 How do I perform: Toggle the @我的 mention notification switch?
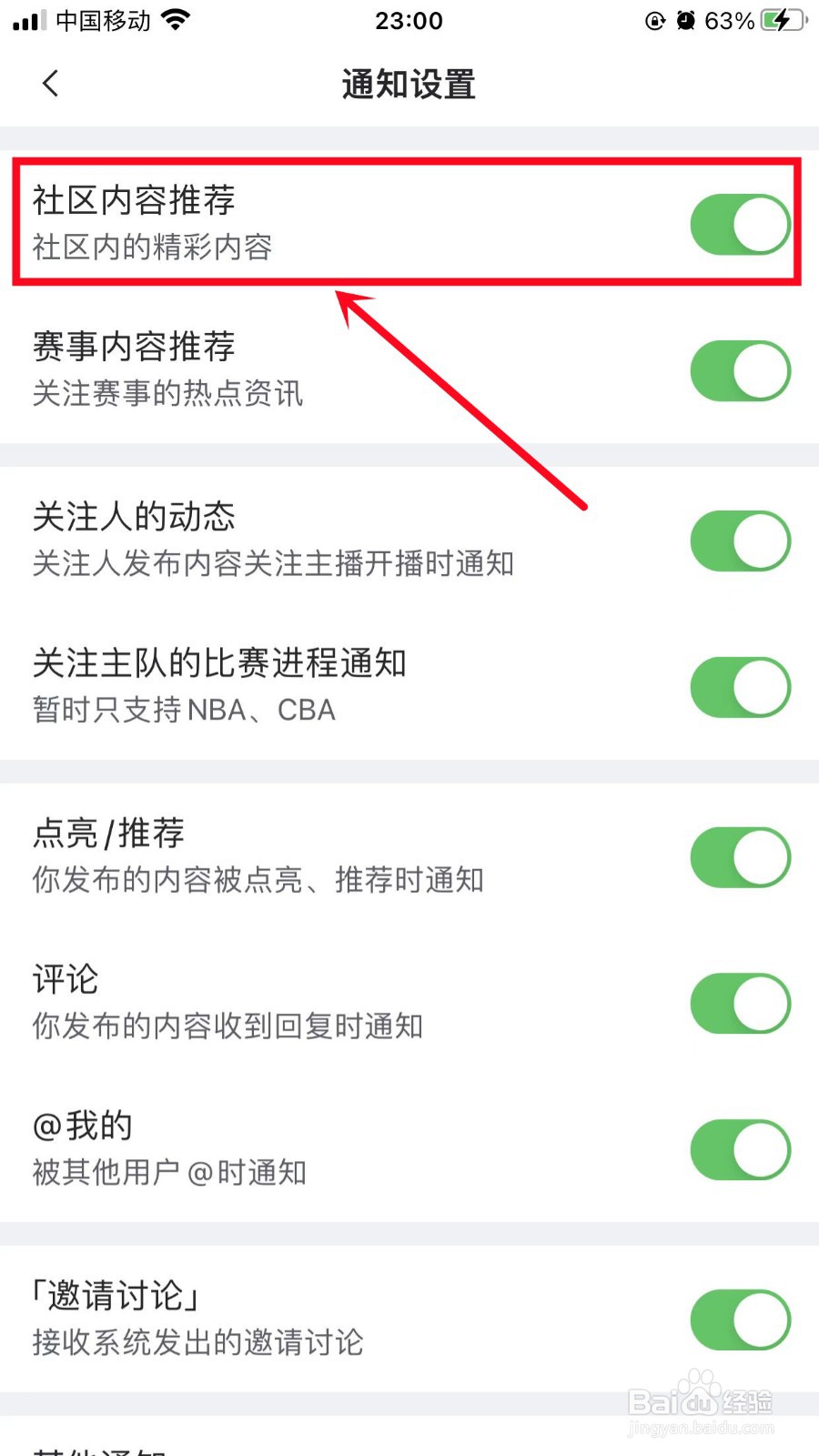click(x=739, y=1149)
